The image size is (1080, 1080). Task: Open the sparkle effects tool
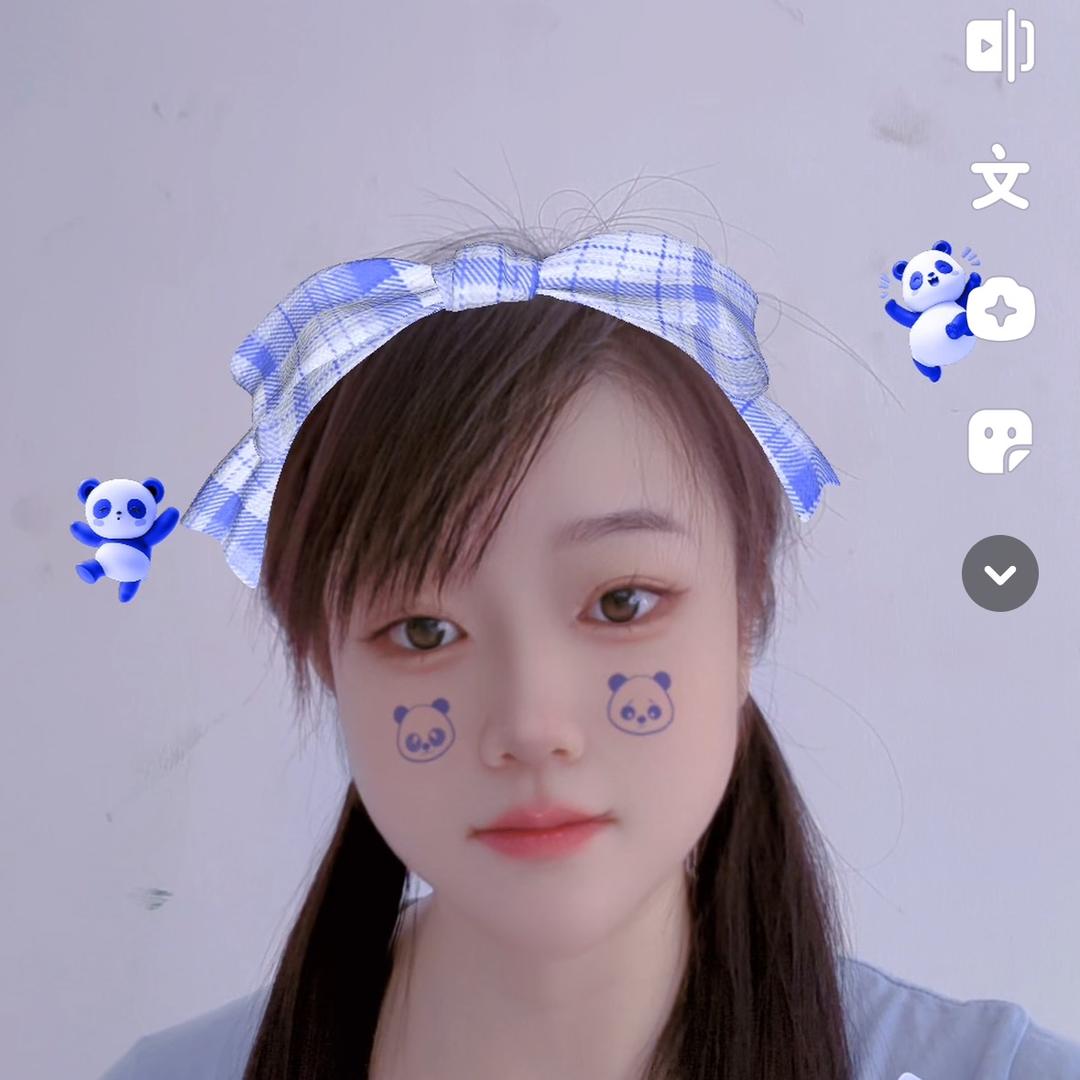[x=1001, y=311]
